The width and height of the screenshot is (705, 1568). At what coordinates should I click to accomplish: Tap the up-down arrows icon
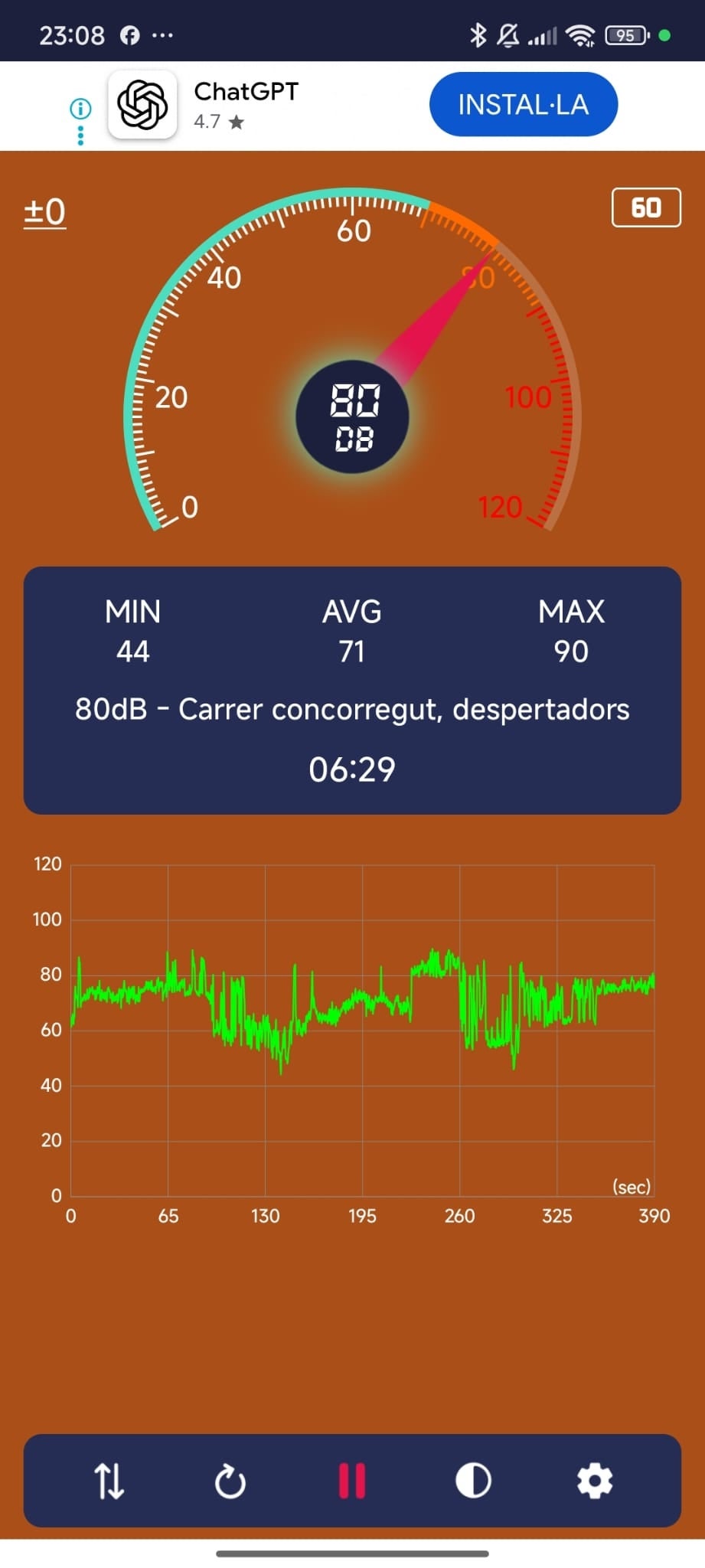pos(109,1480)
